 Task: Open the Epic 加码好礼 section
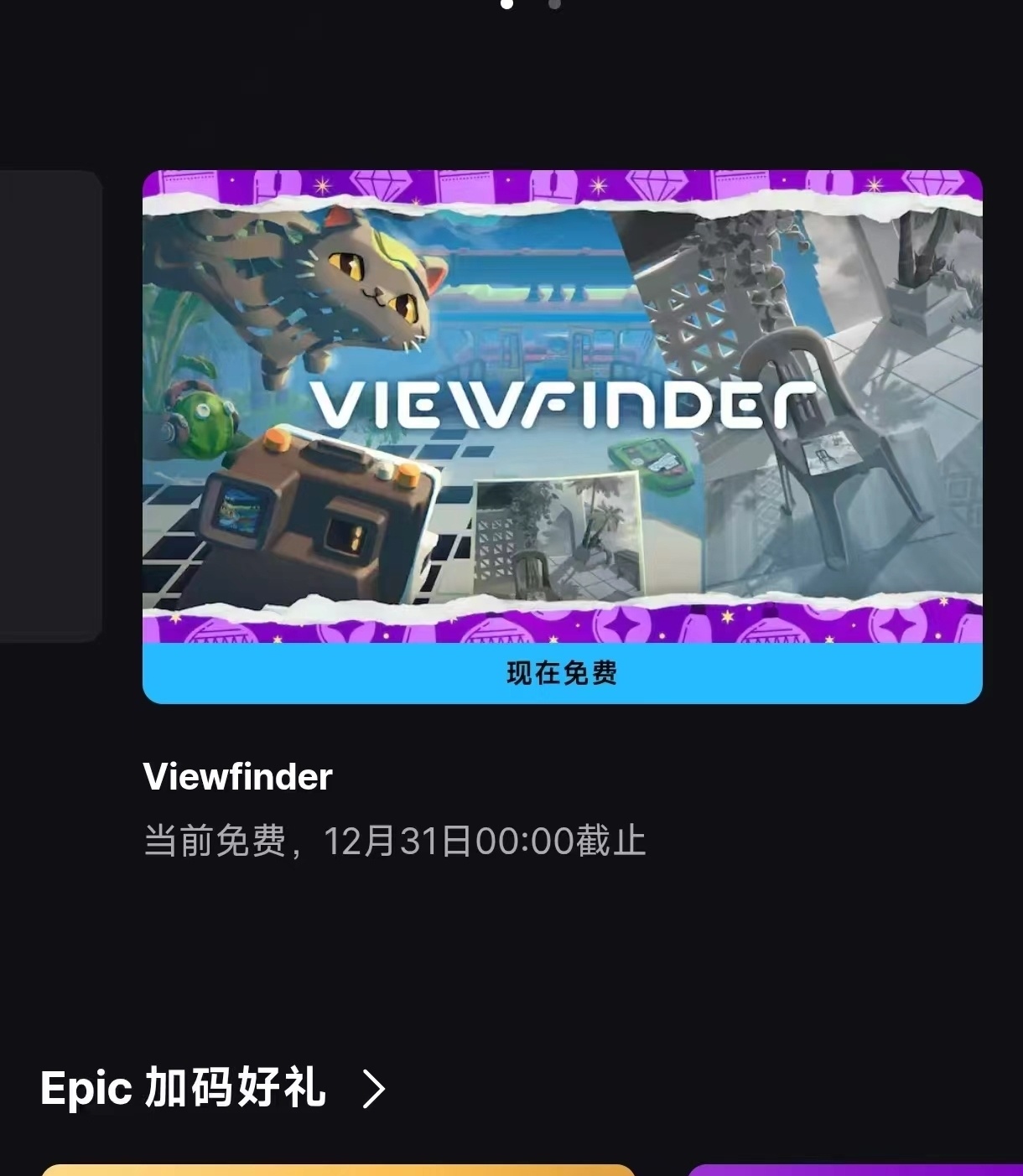[x=213, y=1088]
